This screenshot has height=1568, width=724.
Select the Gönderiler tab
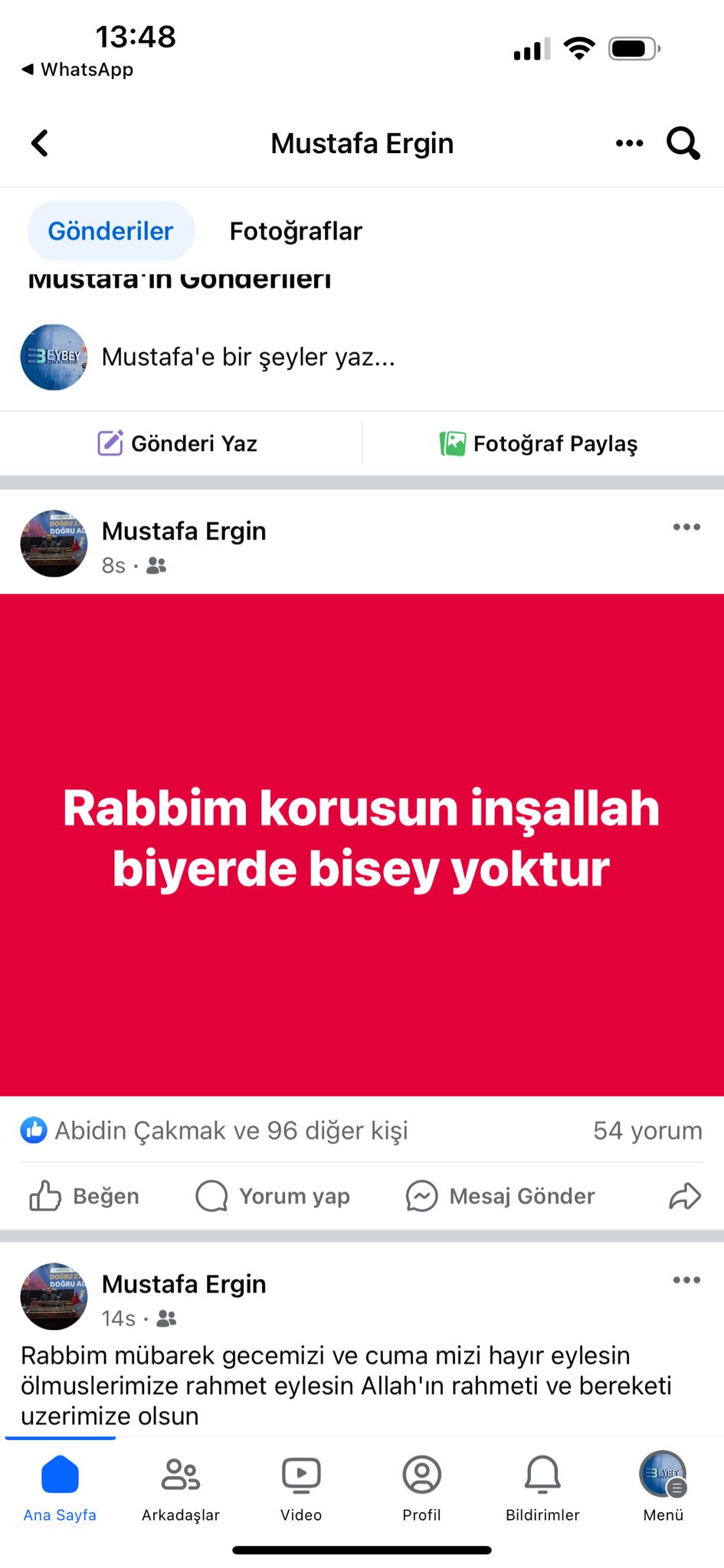pos(111,231)
